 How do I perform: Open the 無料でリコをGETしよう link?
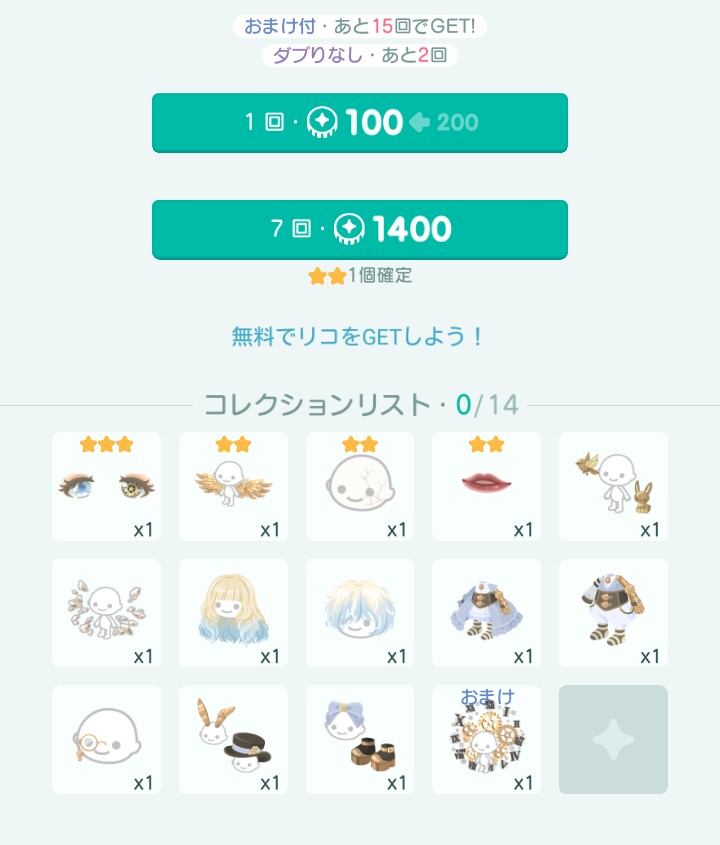click(x=359, y=337)
